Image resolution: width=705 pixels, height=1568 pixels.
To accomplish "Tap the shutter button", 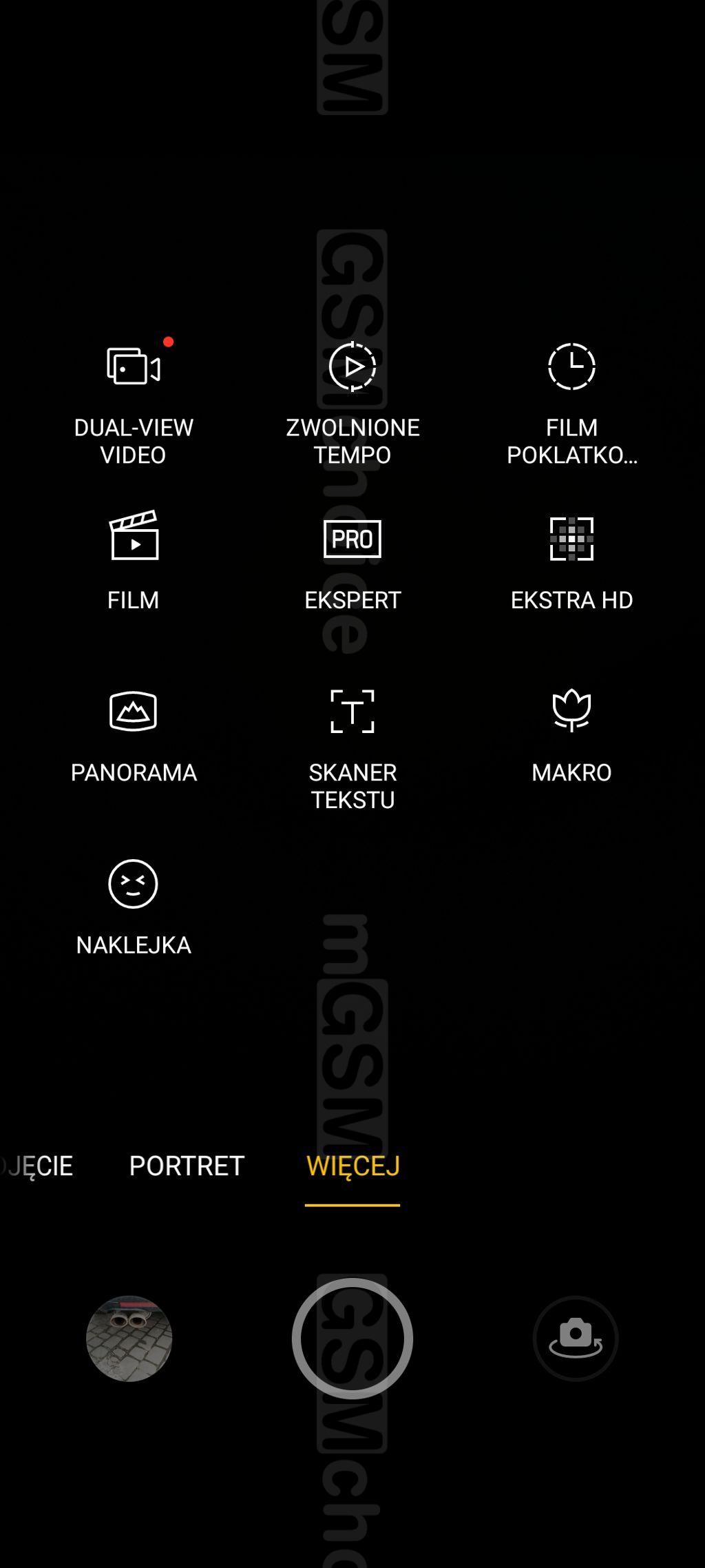I will (352, 1338).
